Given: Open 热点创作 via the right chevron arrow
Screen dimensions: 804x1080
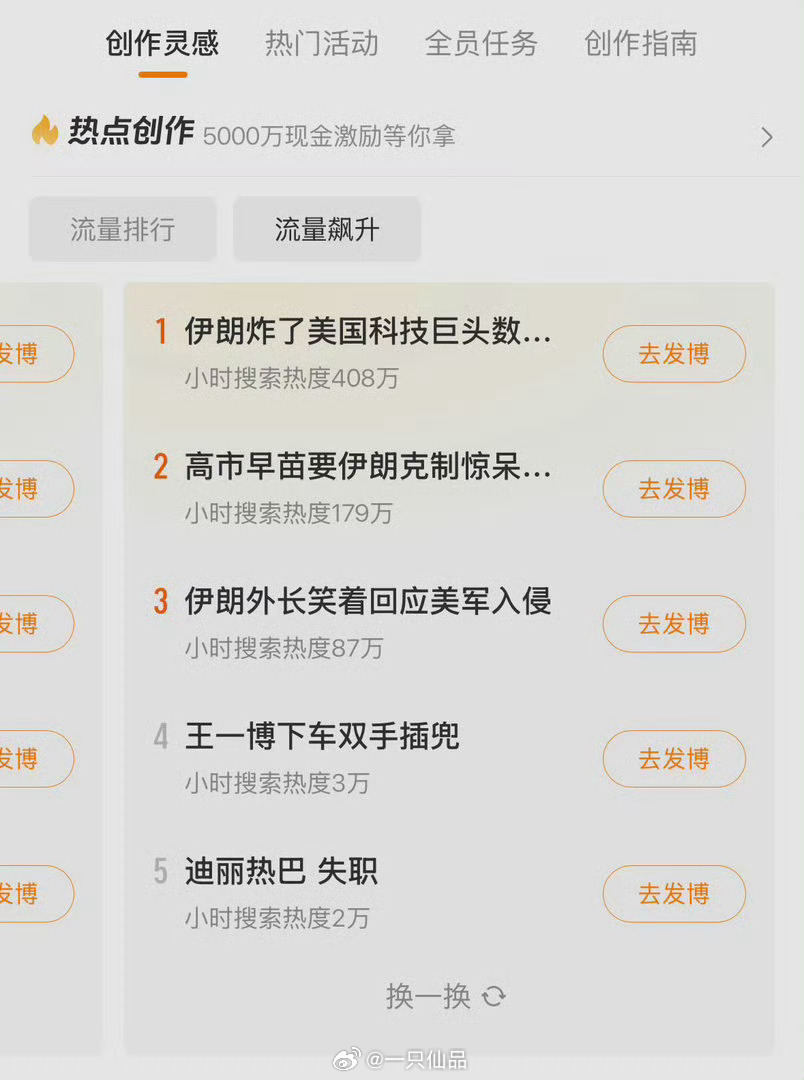Looking at the screenshot, I should click(x=766, y=137).
